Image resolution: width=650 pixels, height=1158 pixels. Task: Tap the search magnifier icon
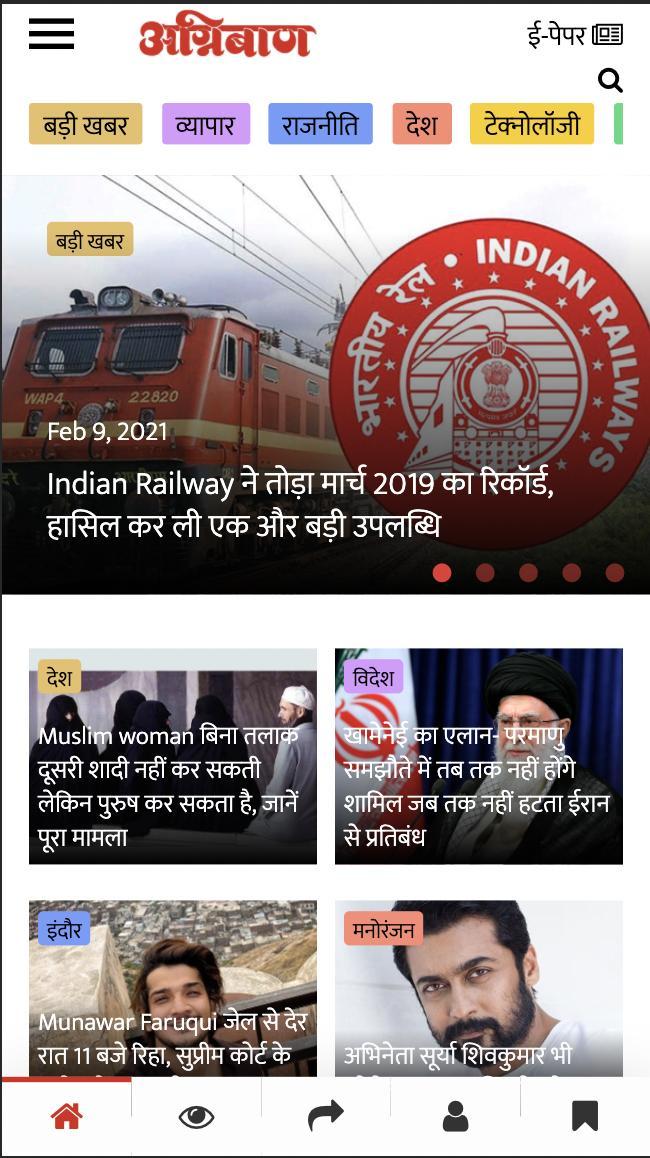610,80
